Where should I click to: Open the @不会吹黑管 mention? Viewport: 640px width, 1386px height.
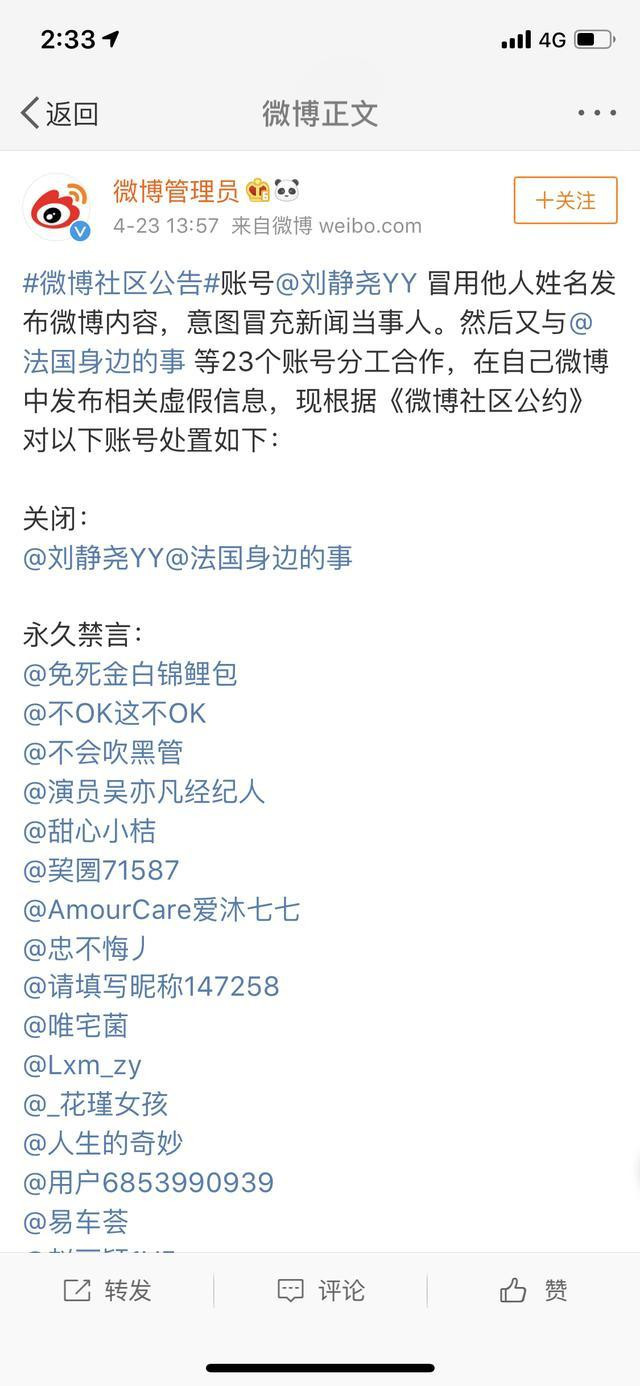[x=103, y=752]
